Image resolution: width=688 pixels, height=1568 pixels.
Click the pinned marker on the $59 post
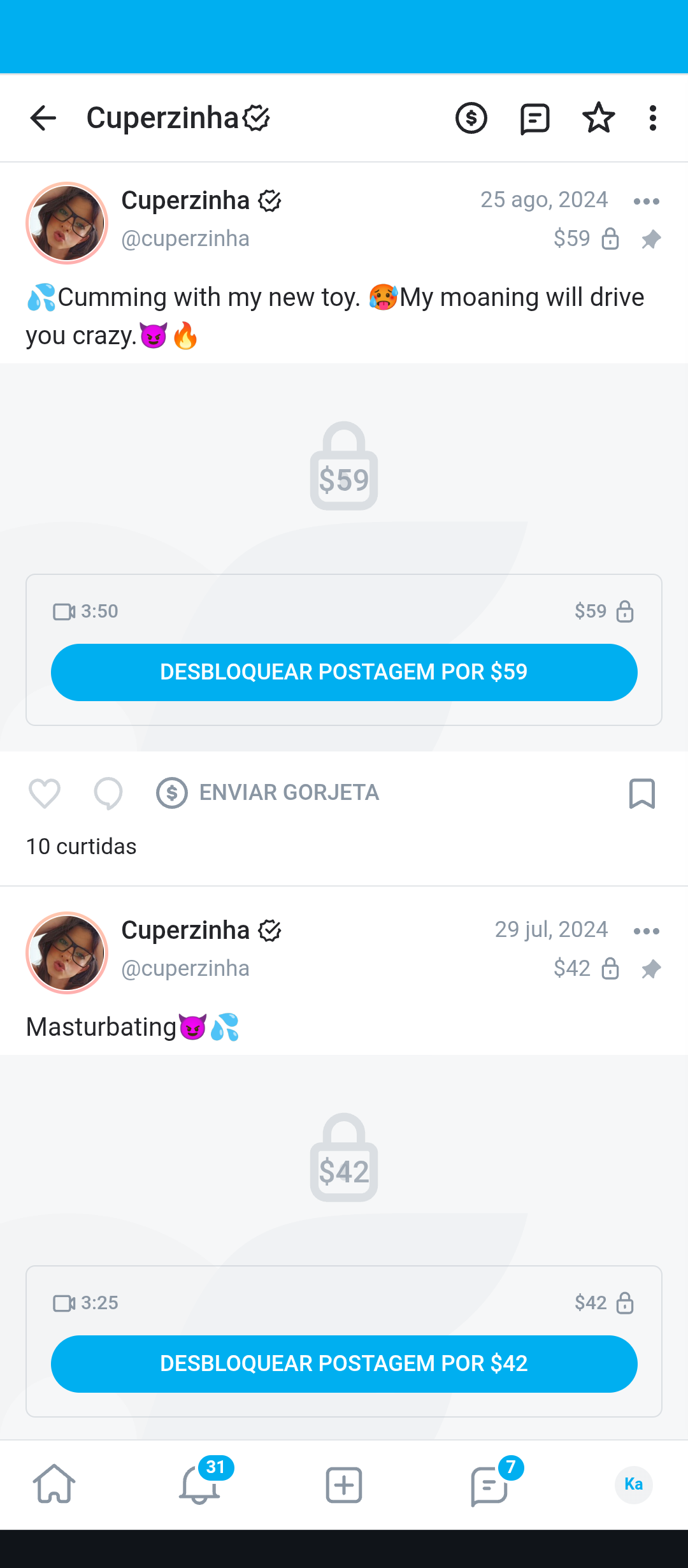[651, 238]
